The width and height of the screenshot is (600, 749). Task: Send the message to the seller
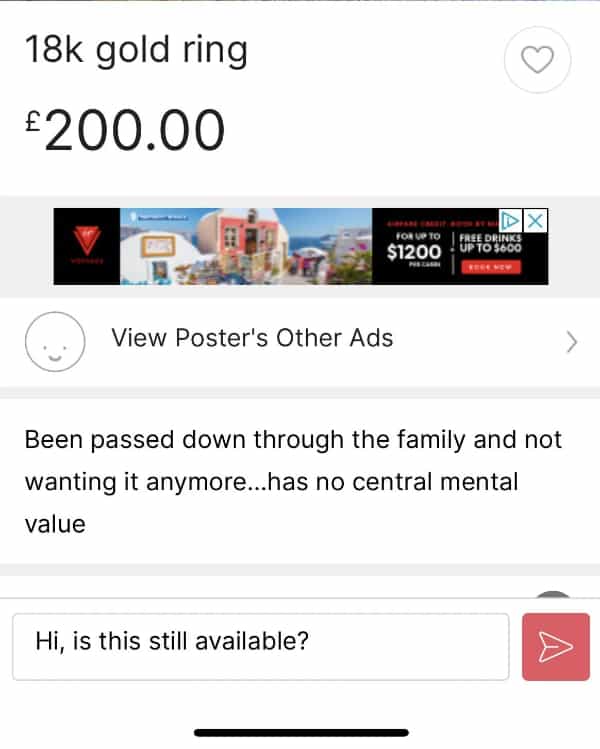[555, 648]
